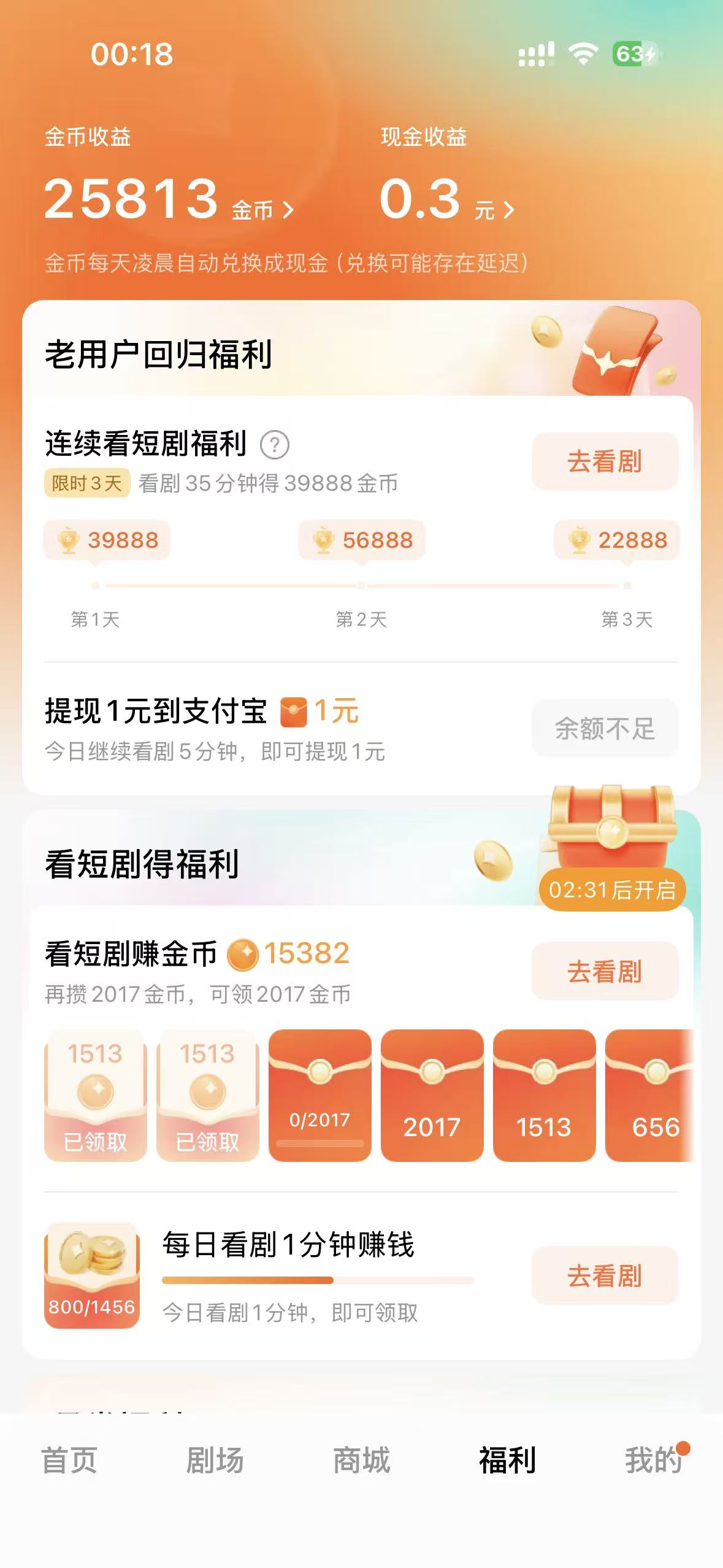Open the 金币收益 coin earnings details
Screen dimensions: 723x1568
(169, 199)
